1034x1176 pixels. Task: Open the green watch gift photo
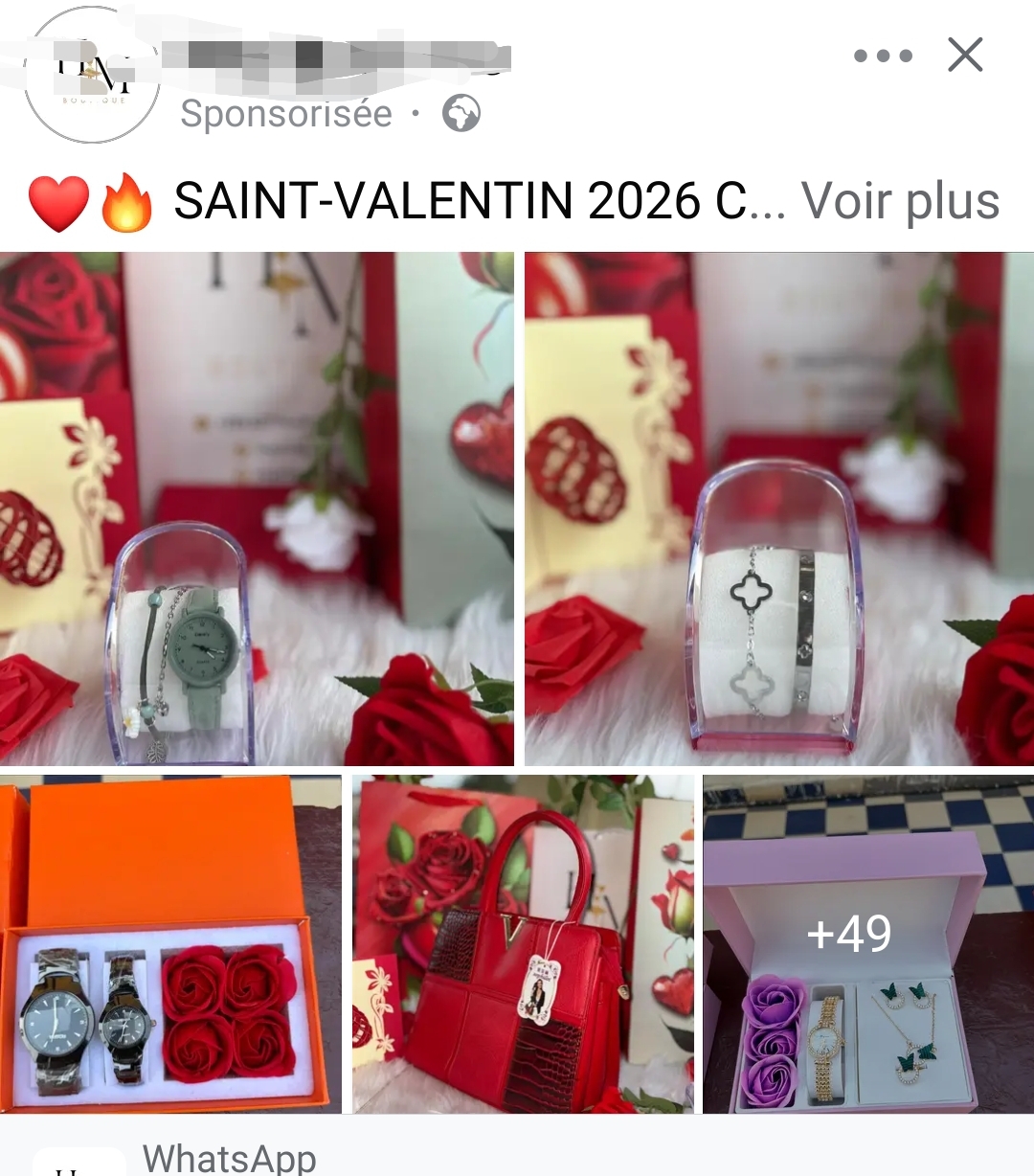pos(257,509)
